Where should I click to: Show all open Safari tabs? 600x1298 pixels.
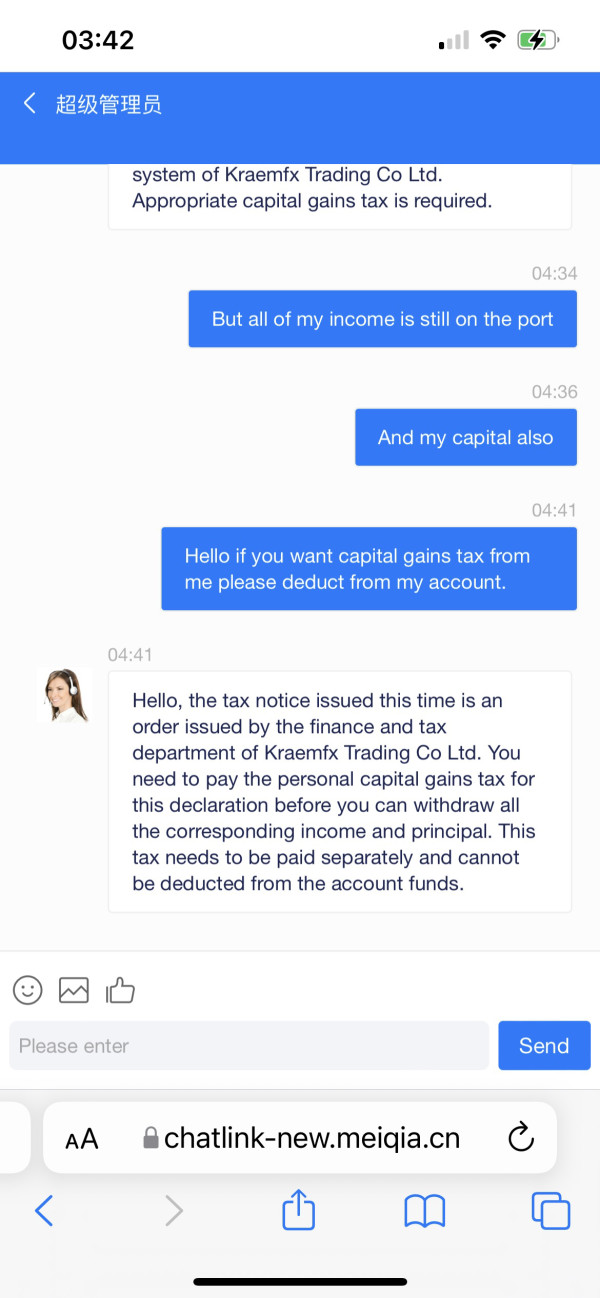pos(550,1211)
